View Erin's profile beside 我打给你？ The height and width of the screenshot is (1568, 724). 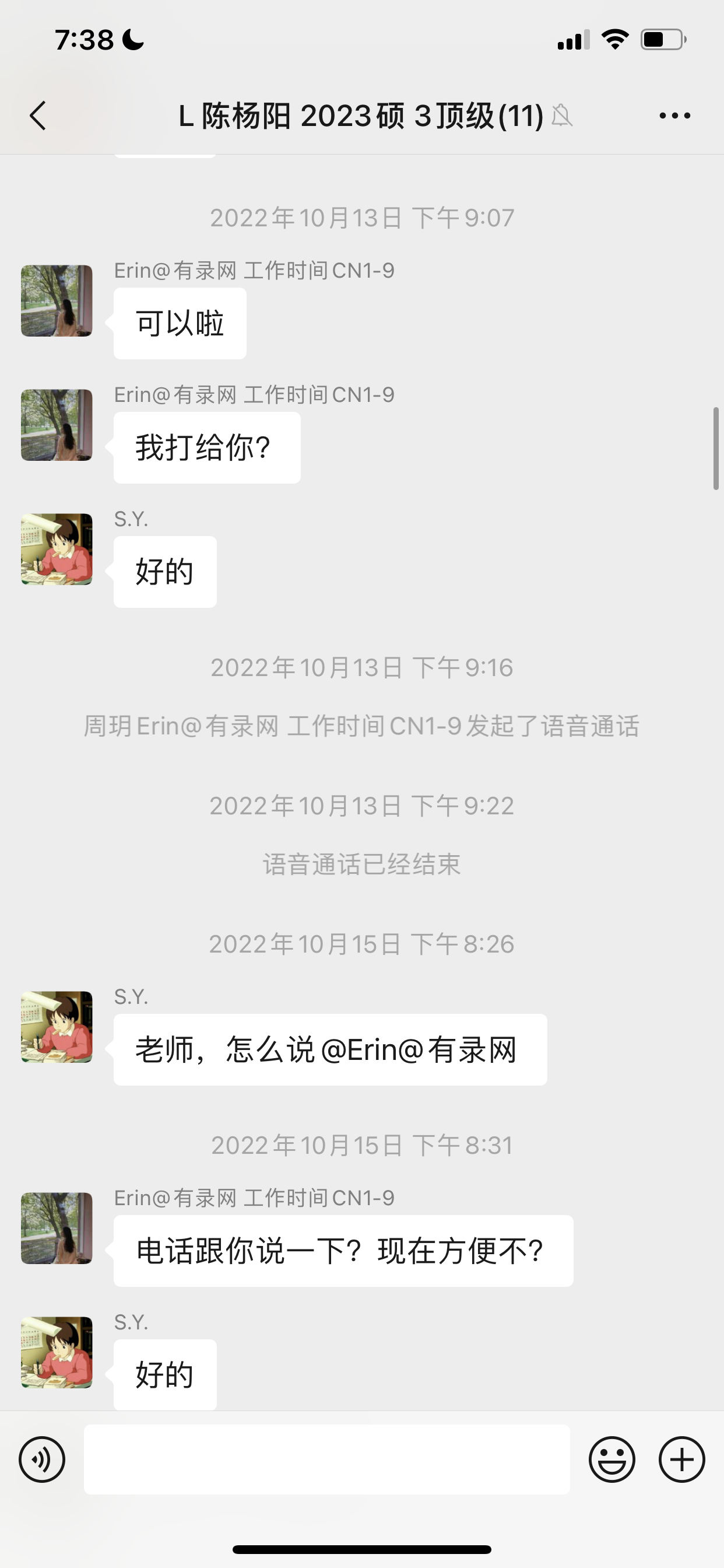(57, 425)
